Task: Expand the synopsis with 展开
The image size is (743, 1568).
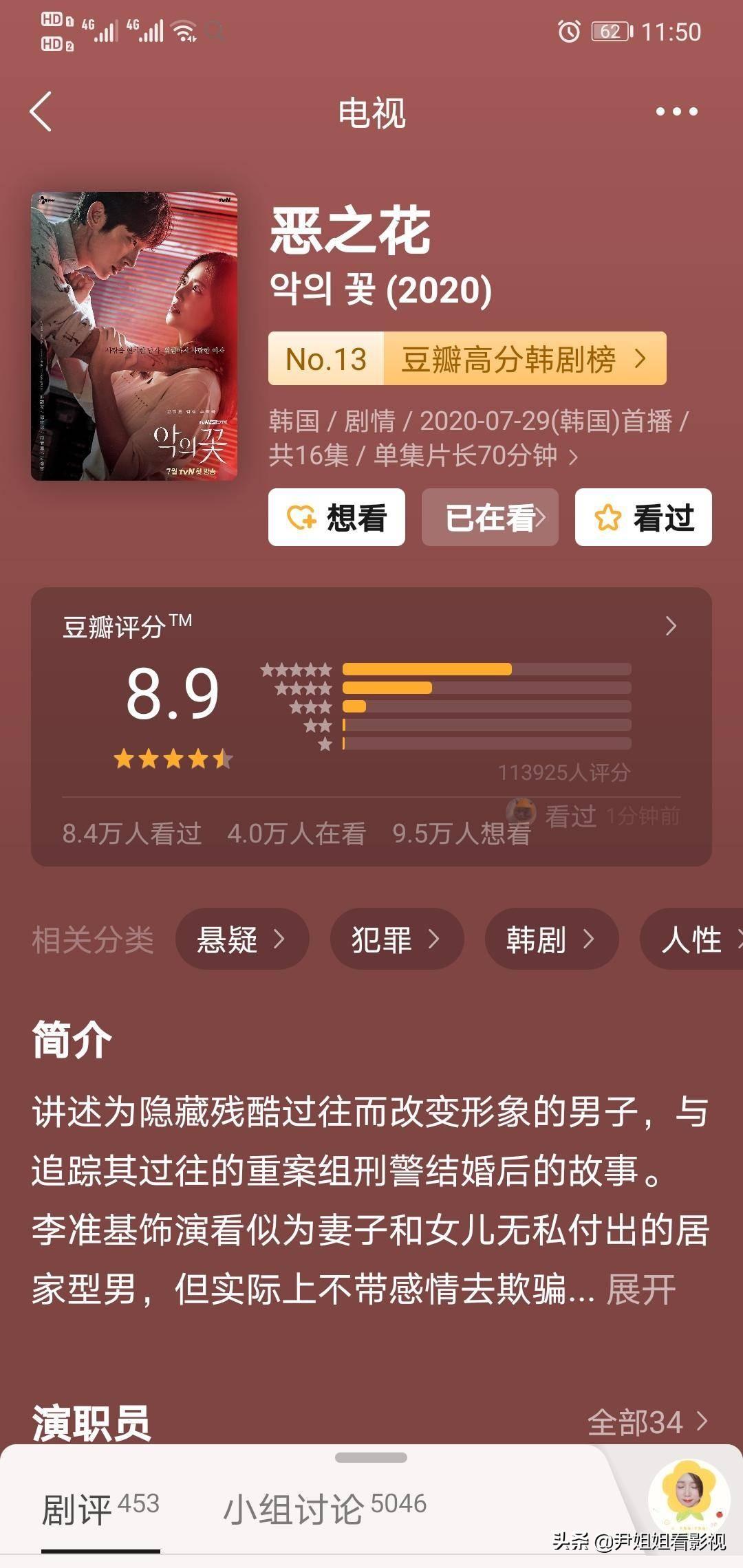Action: pos(640,1289)
